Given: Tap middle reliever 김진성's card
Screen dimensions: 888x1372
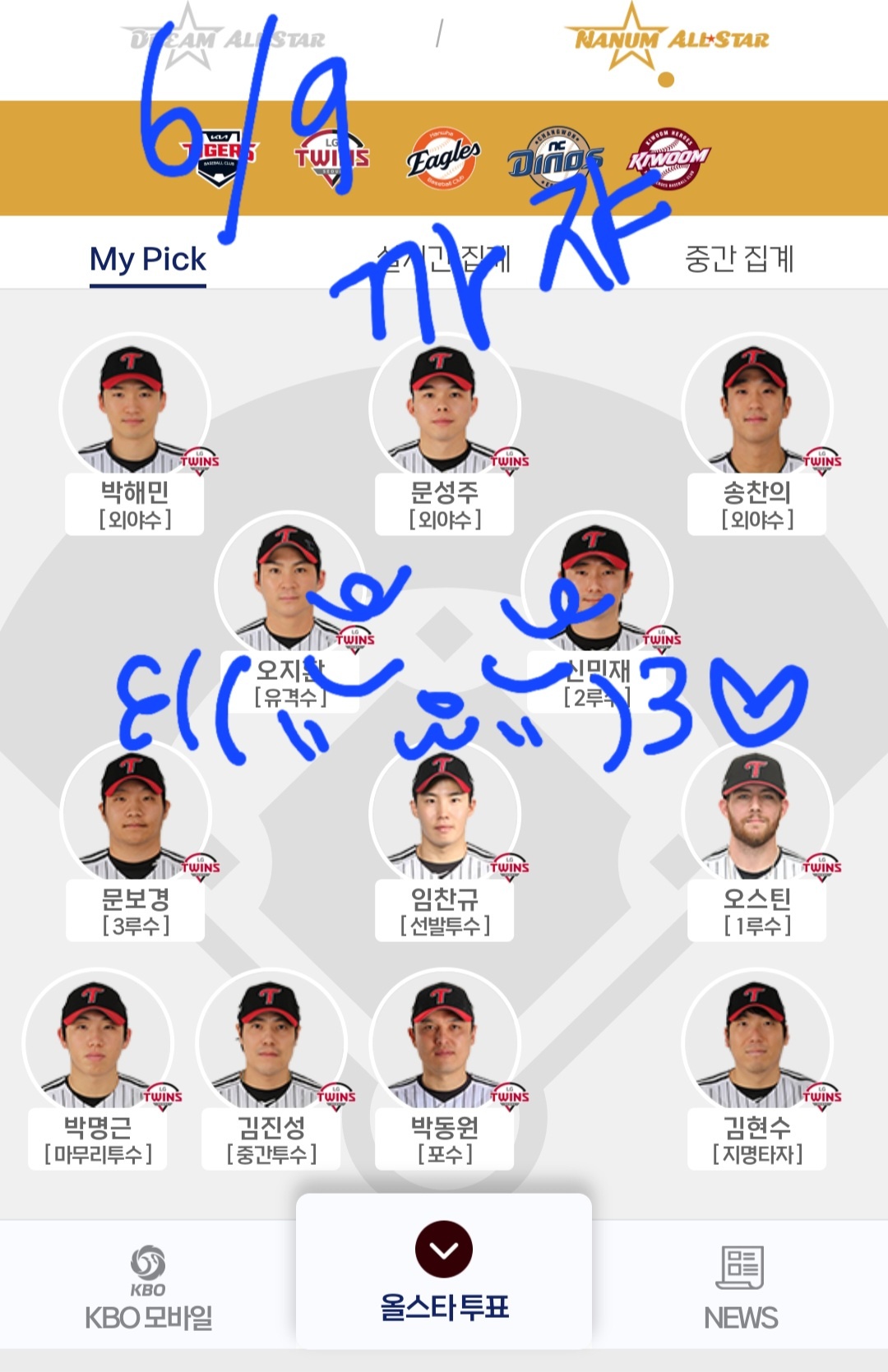Looking at the screenshot, I should point(271,1067).
